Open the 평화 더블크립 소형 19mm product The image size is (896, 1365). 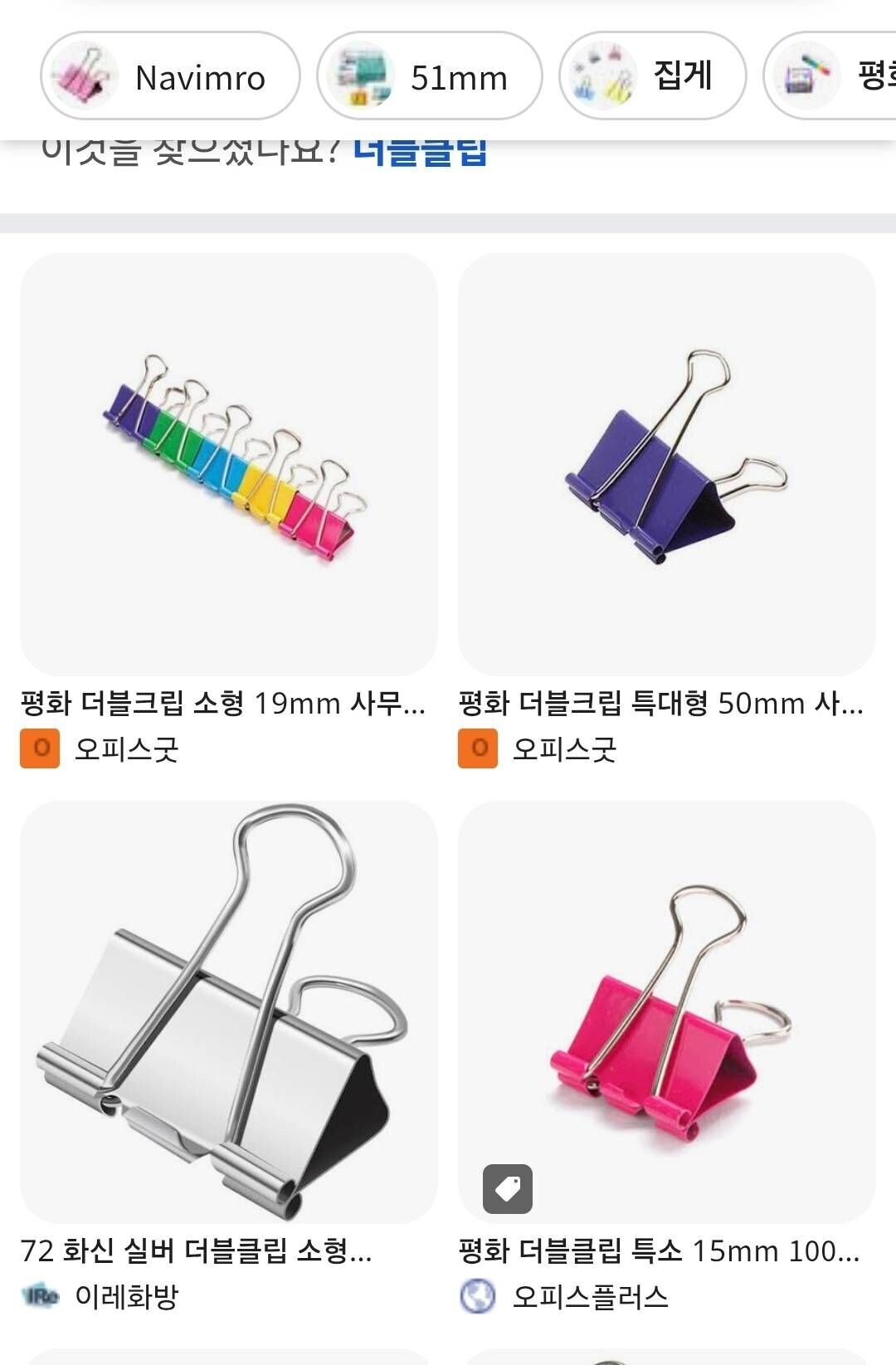(222, 705)
